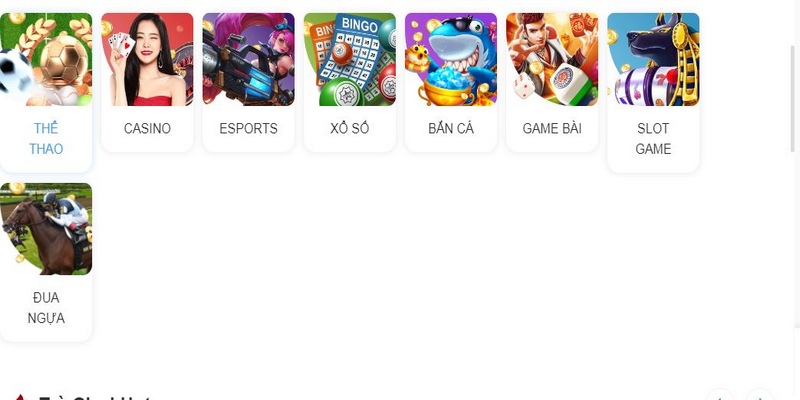This screenshot has width=800, height=400.
Task: Go to next hot games with right arrow
Action: pos(760,396)
